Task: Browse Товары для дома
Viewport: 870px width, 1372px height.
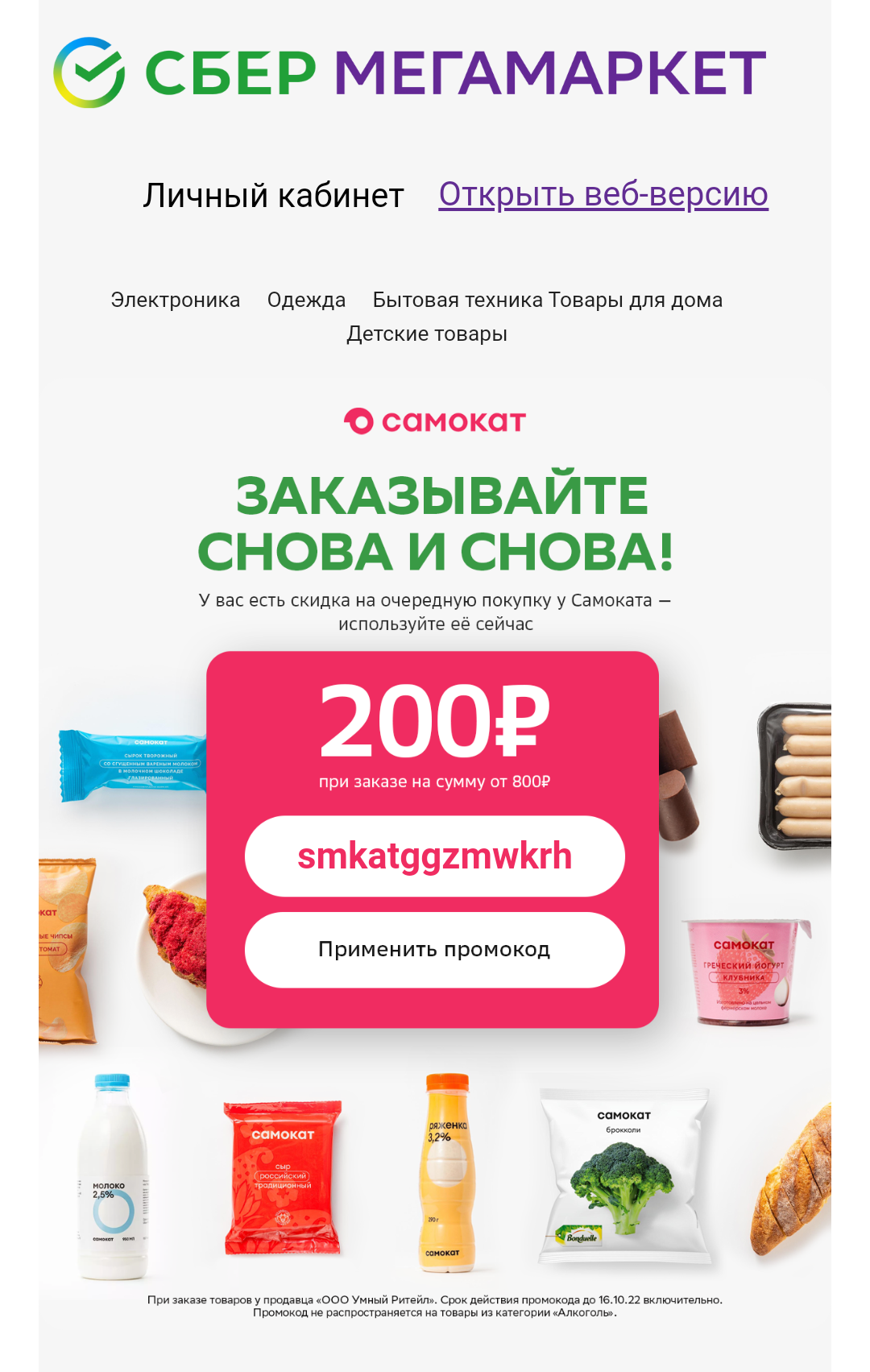Action: pos(636,300)
